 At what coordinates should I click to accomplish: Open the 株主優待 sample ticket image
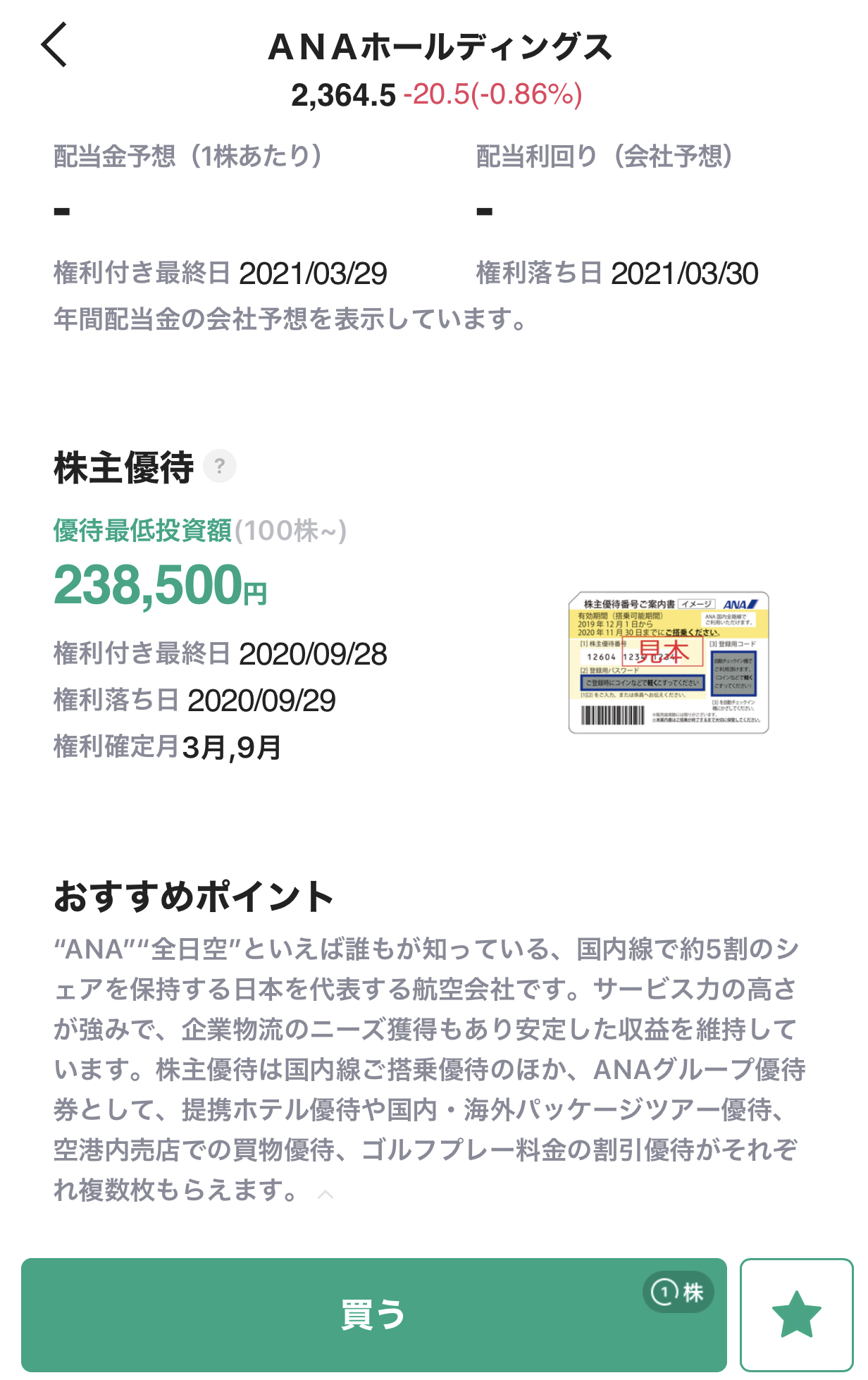pos(668,663)
